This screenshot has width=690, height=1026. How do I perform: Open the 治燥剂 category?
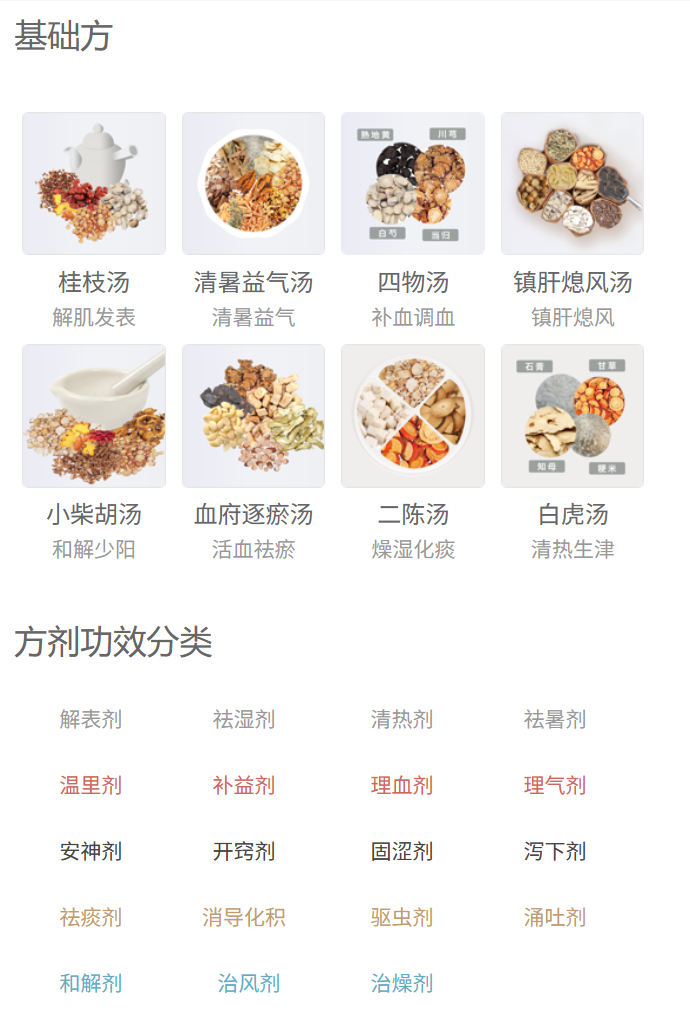(402, 983)
